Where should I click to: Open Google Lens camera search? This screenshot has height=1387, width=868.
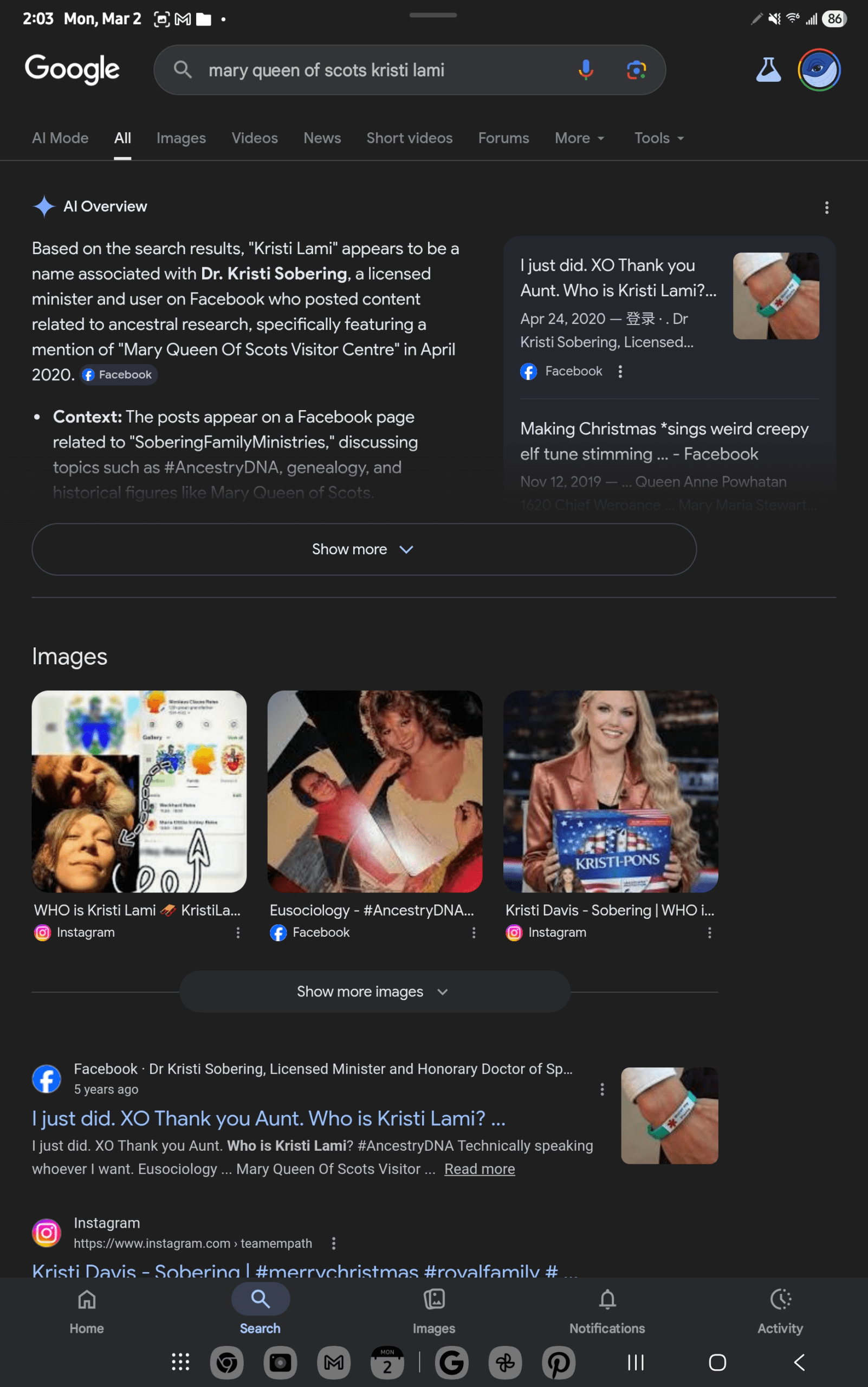636,70
